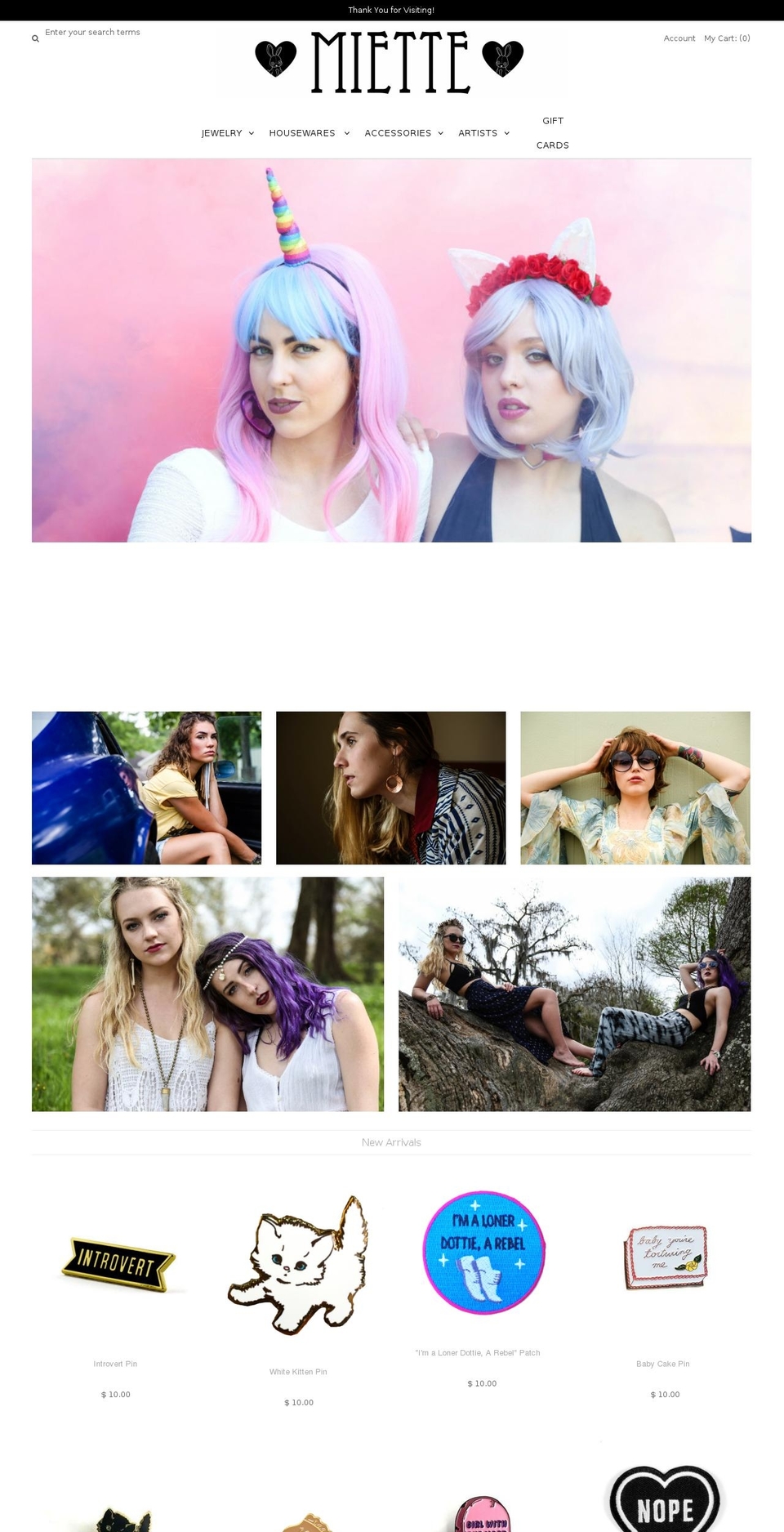Click the sunglasses model collection photo

pos(635,788)
